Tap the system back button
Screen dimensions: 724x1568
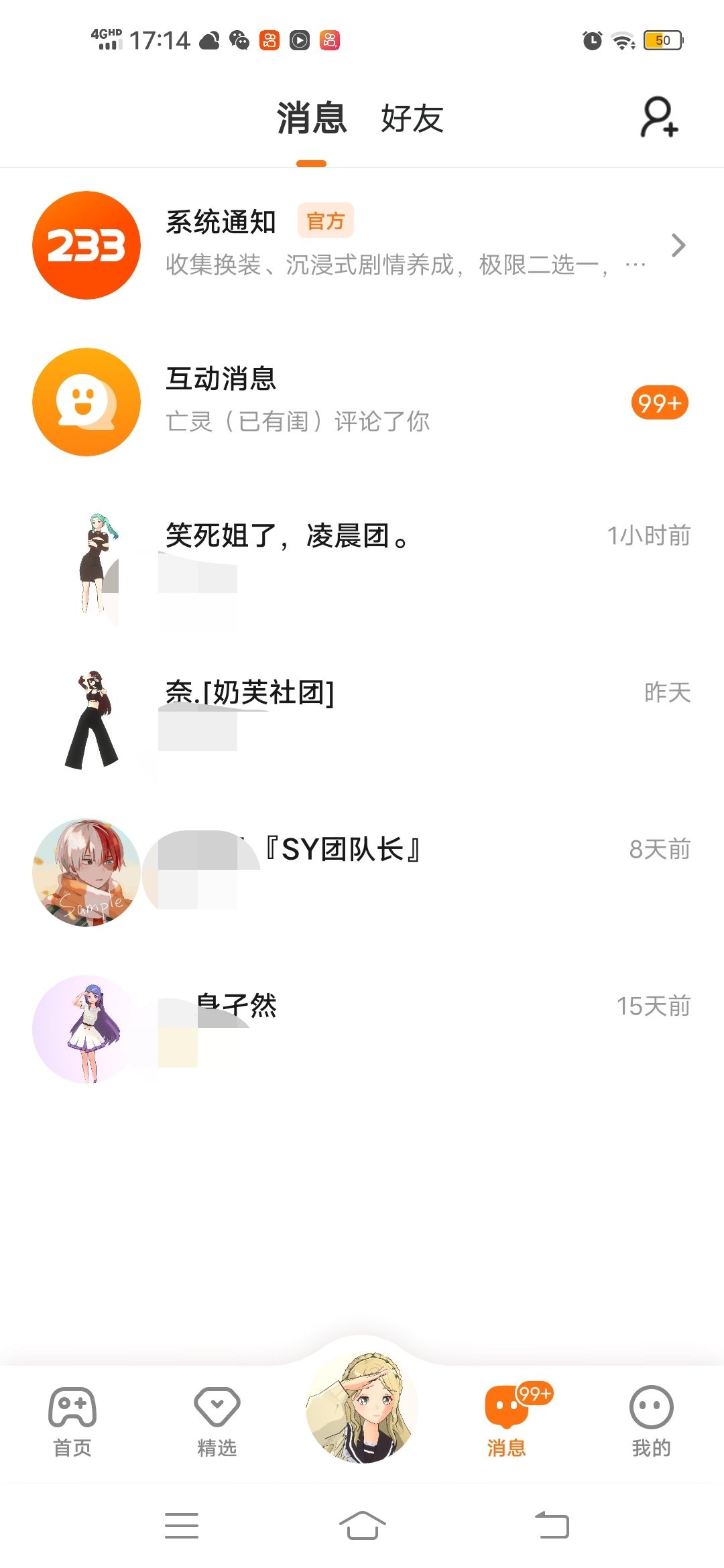(552, 1525)
